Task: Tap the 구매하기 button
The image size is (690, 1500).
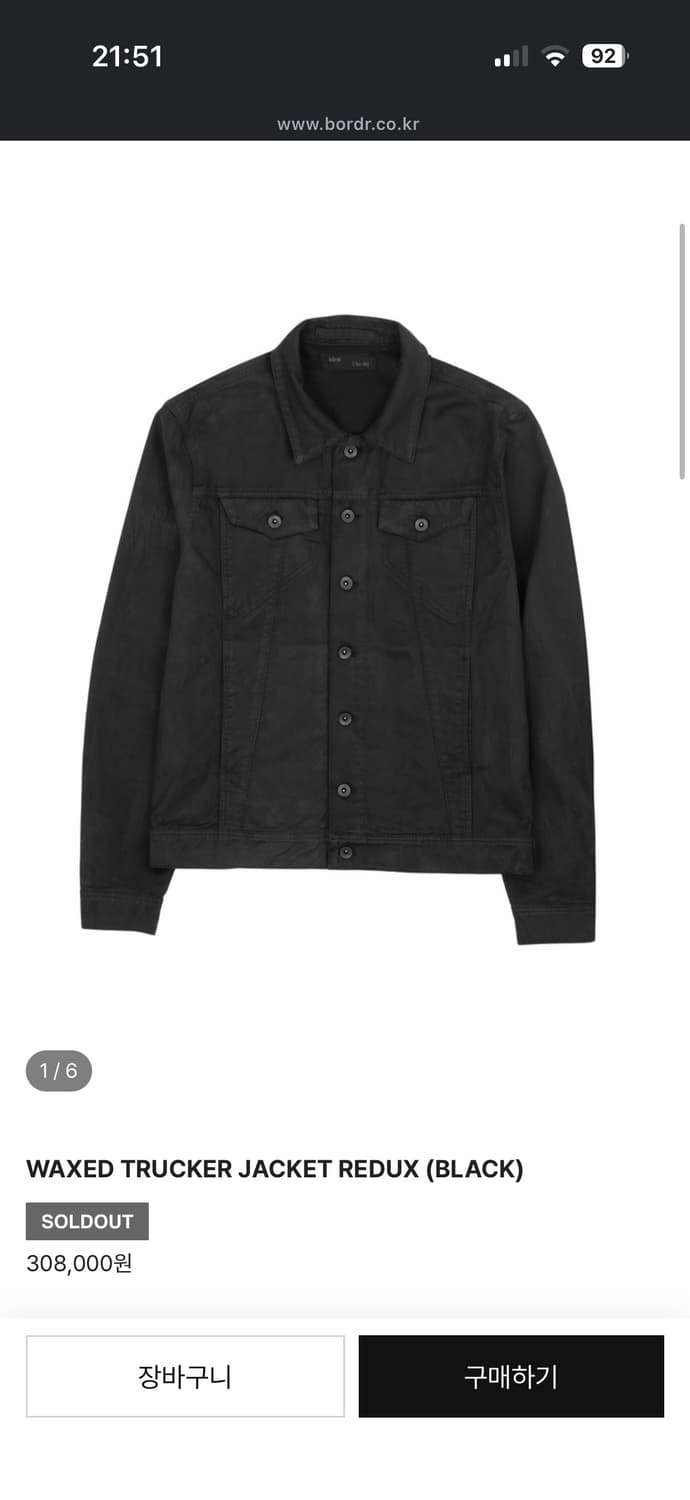Action: (511, 1376)
